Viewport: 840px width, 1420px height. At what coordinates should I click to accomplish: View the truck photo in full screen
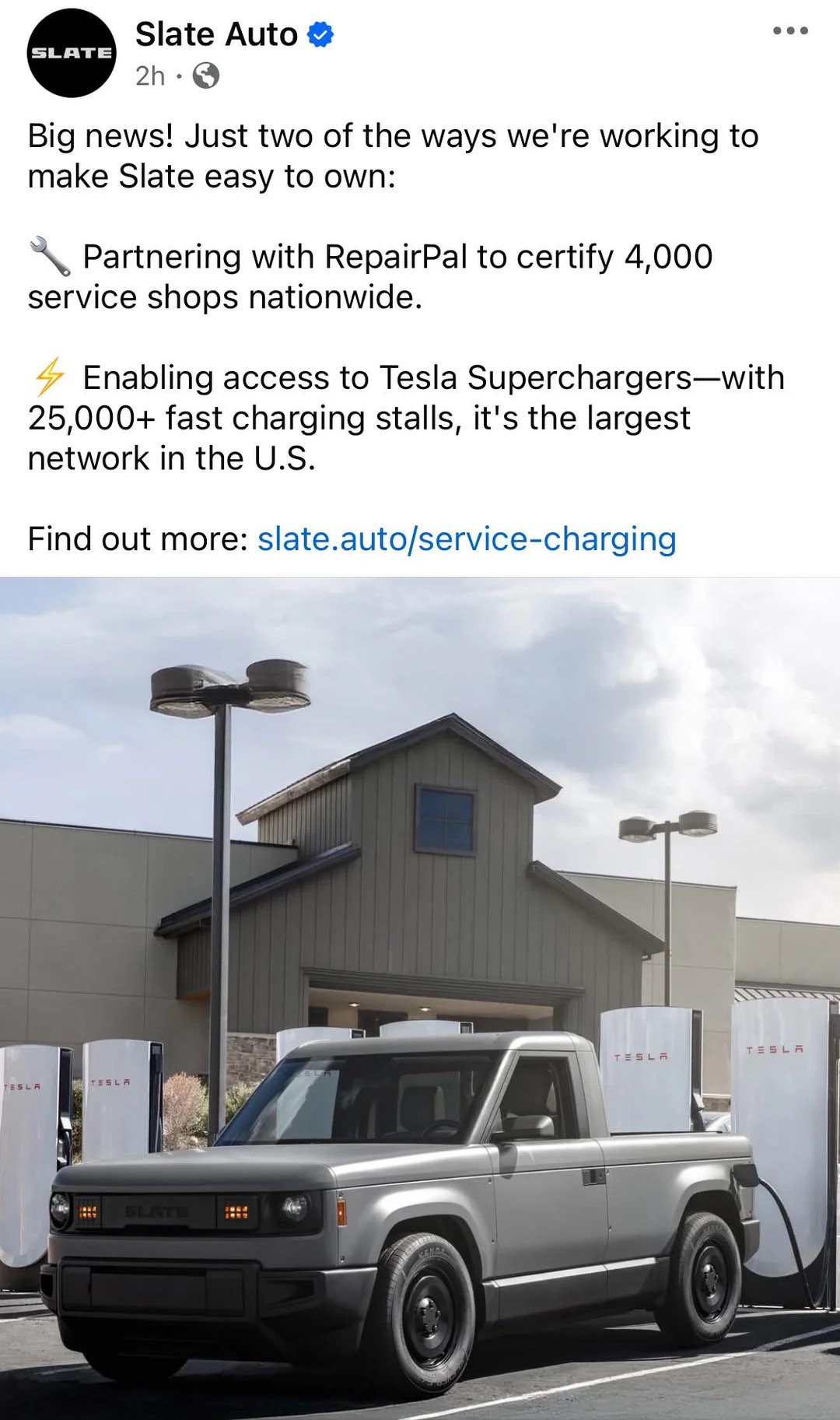point(420,996)
